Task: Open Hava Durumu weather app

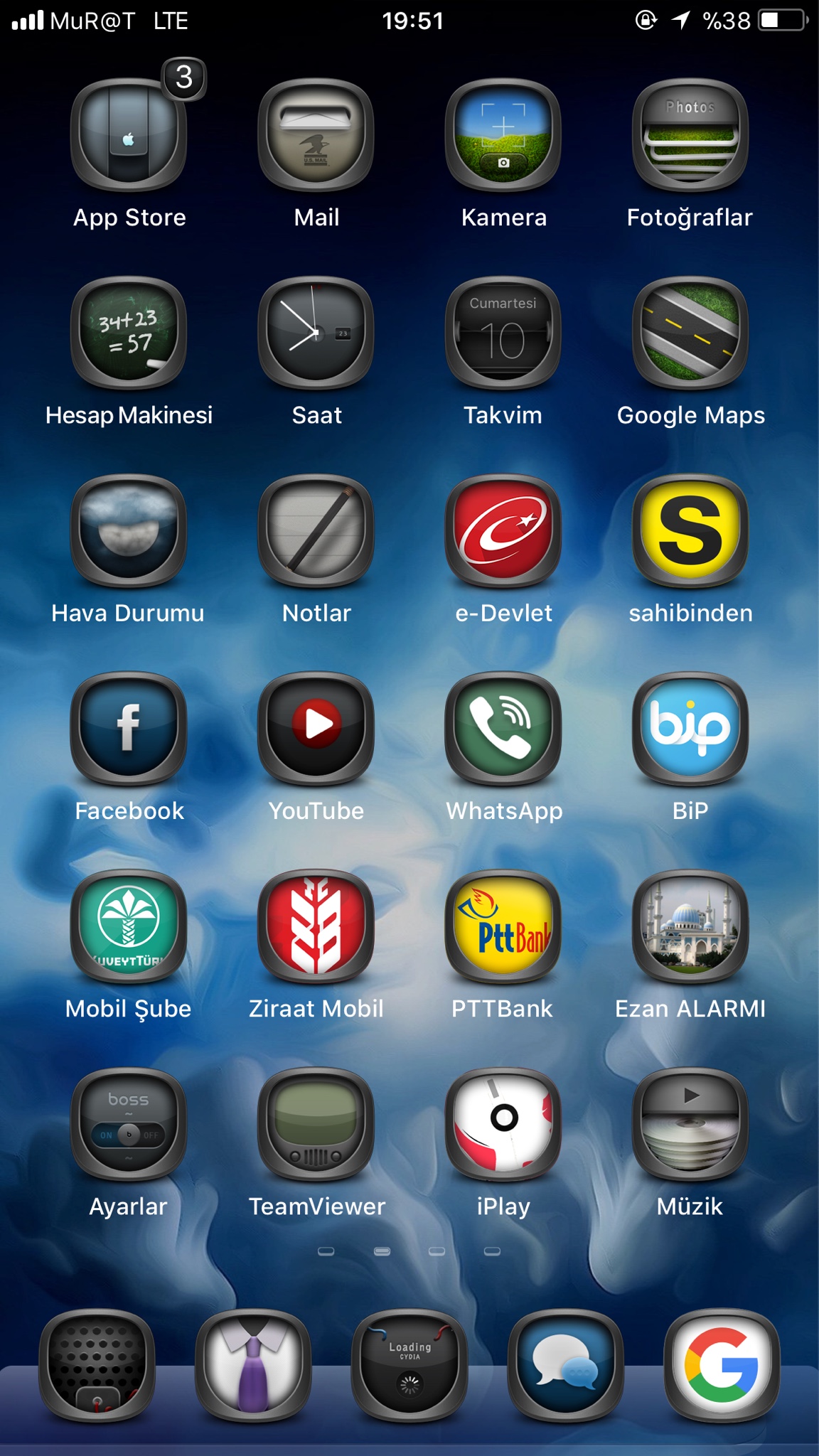Action: click(129, 530)
